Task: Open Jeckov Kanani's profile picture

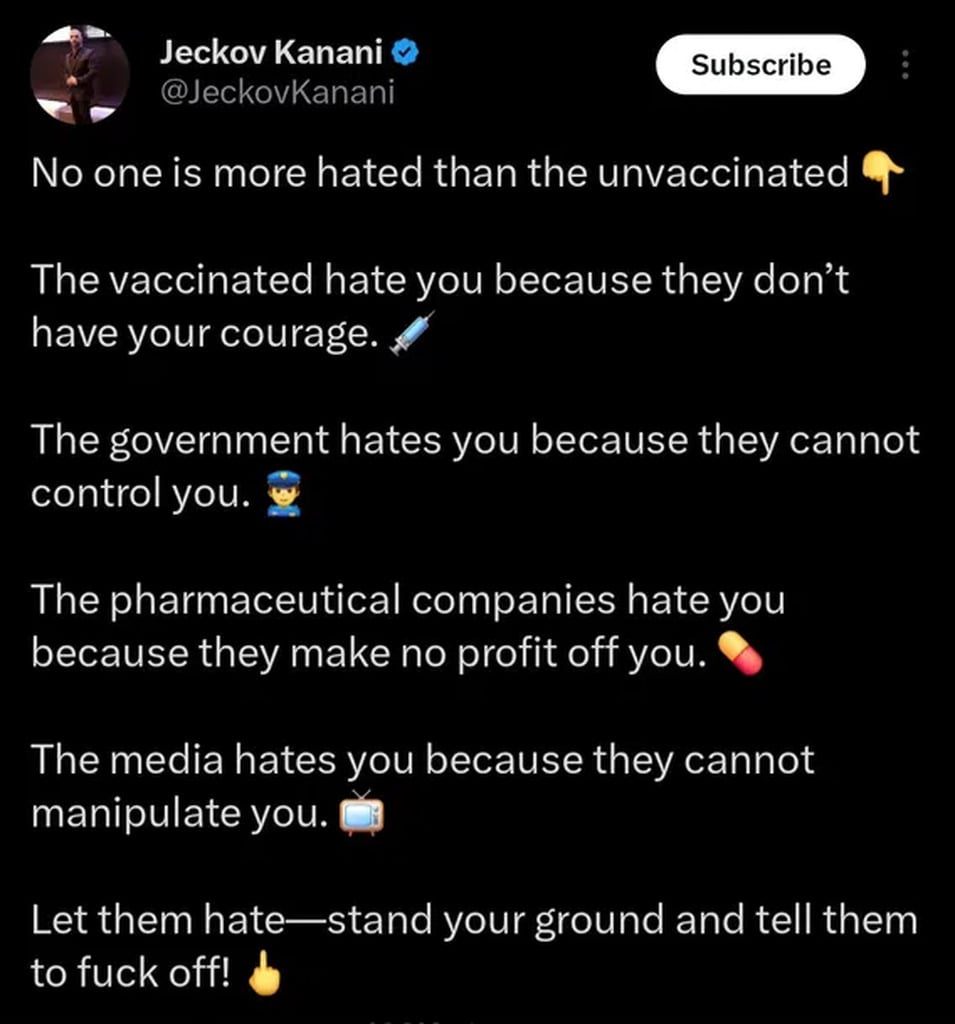Action: (79, 74)
